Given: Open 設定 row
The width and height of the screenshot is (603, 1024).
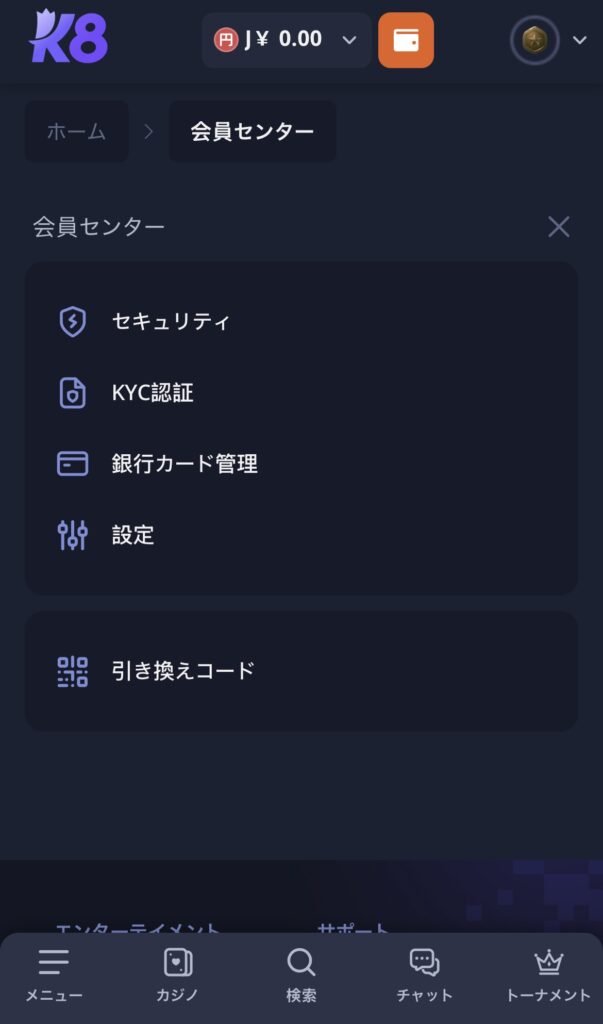Looking at the screenshot, I should click(301, 536).
